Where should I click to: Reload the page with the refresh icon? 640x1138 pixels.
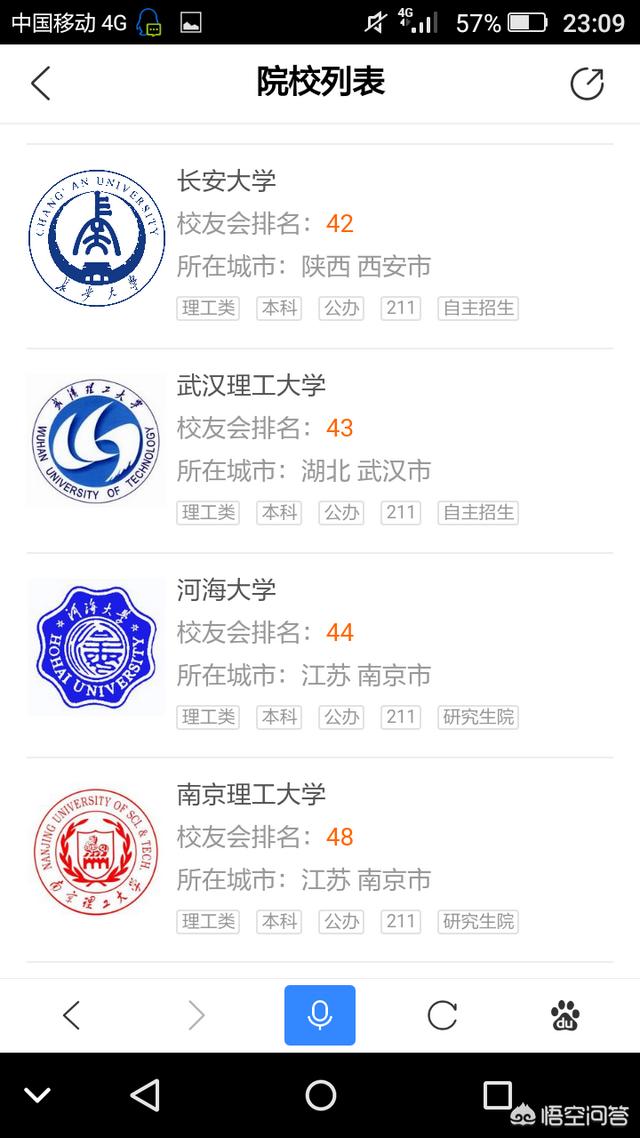(442, 1015)
